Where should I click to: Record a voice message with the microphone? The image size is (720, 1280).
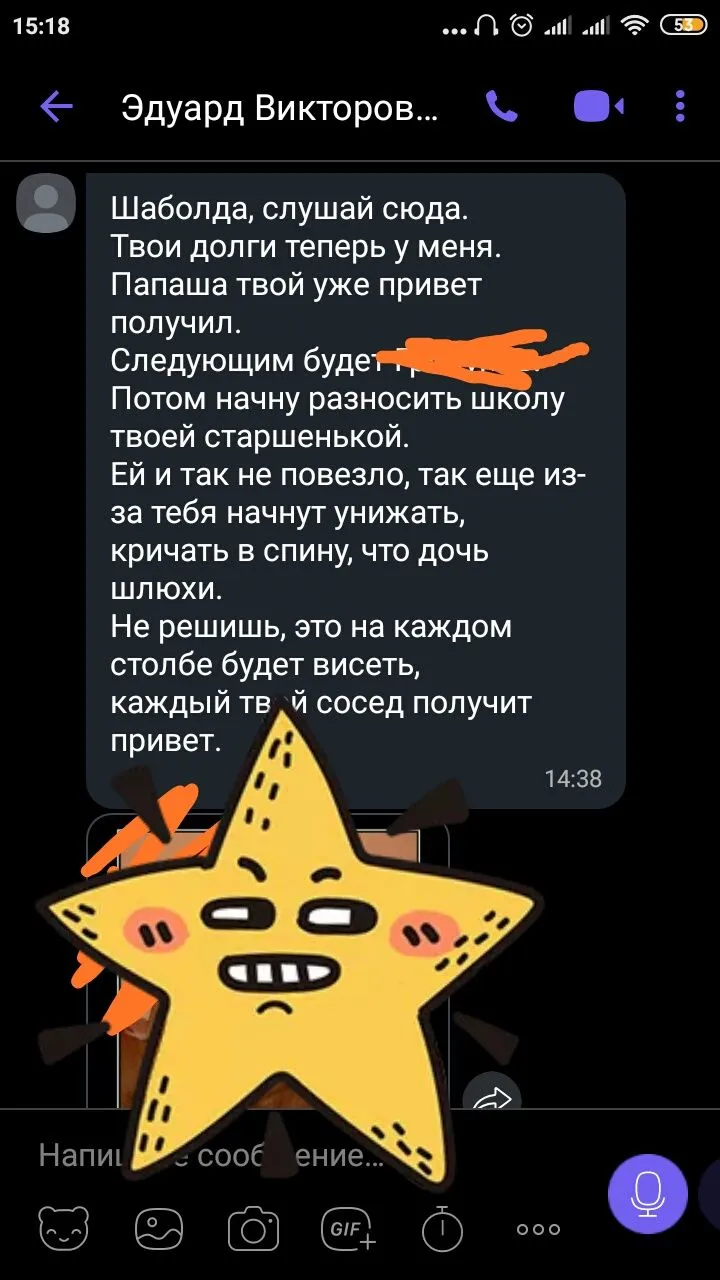point(648,1193)
